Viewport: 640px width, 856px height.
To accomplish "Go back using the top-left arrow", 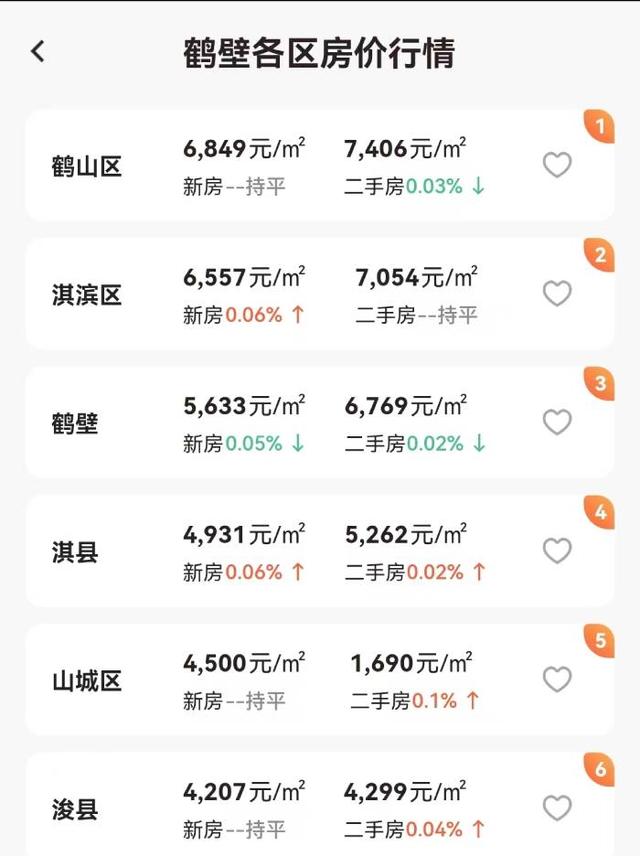I will [38, 52].
